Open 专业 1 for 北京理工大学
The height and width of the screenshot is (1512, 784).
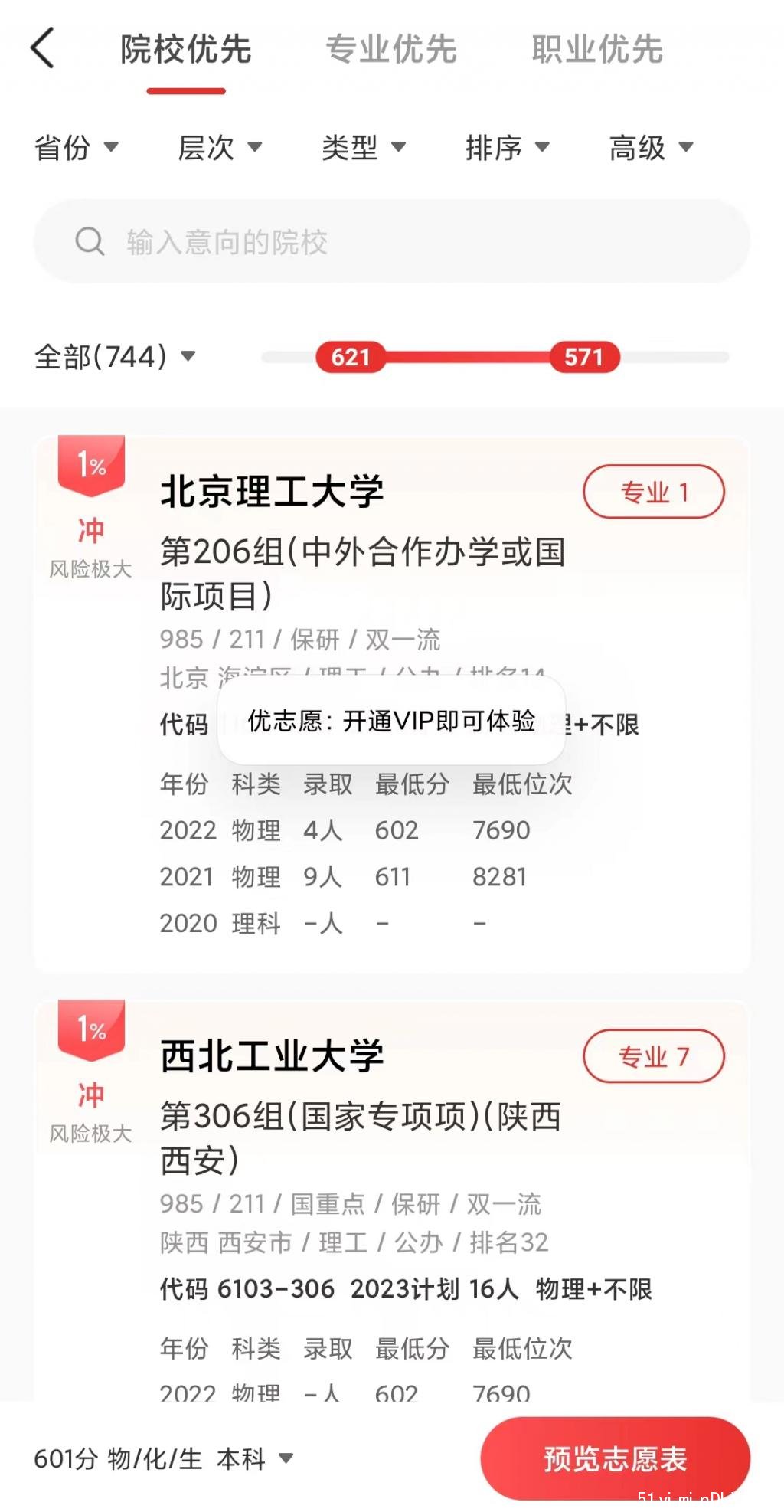pos(654,492)
